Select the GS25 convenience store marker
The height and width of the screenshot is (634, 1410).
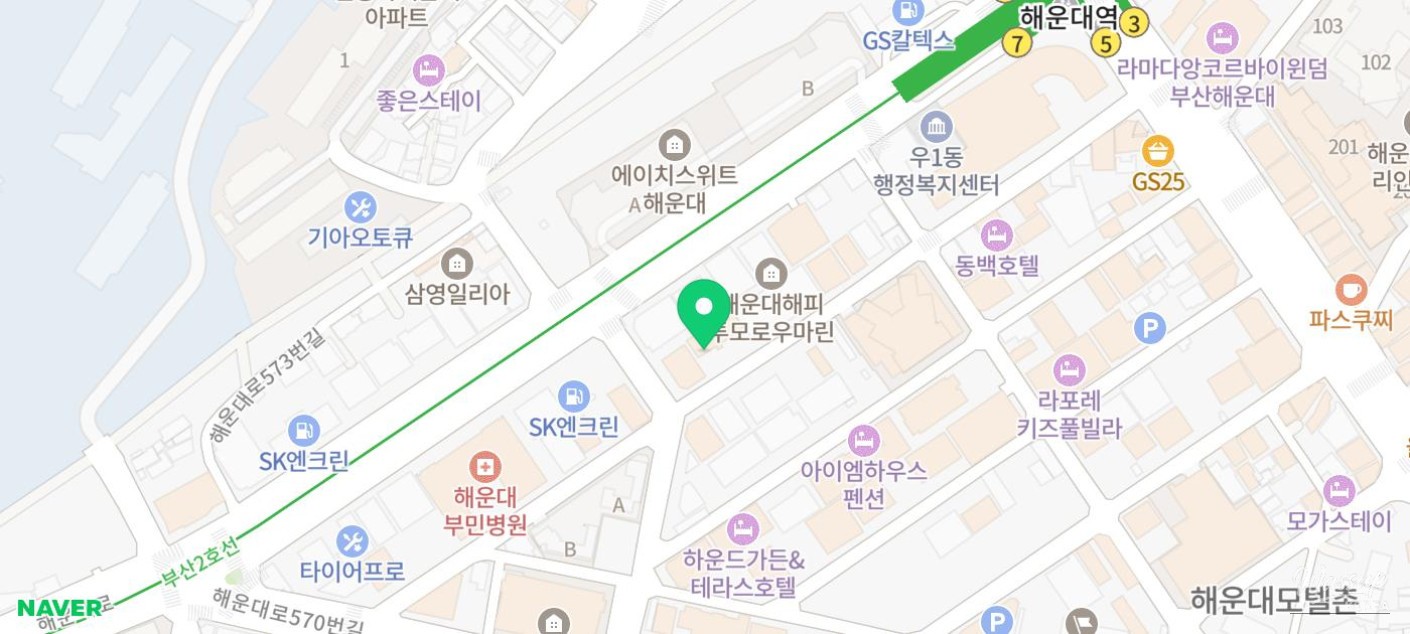1158,152
